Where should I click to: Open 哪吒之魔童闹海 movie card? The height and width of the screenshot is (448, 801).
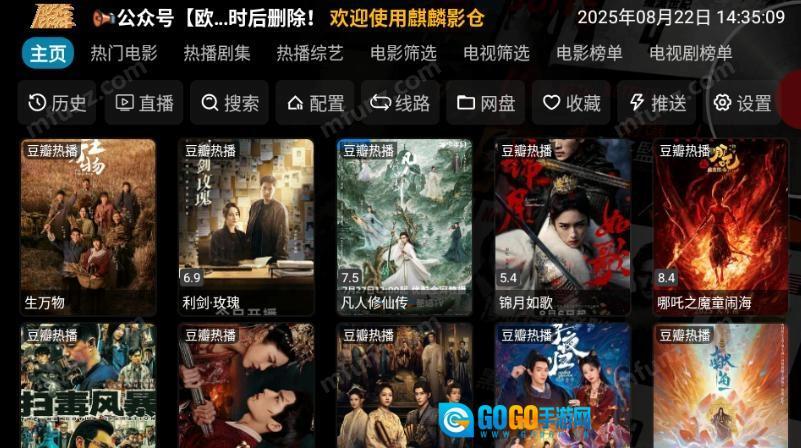point(720,226)
